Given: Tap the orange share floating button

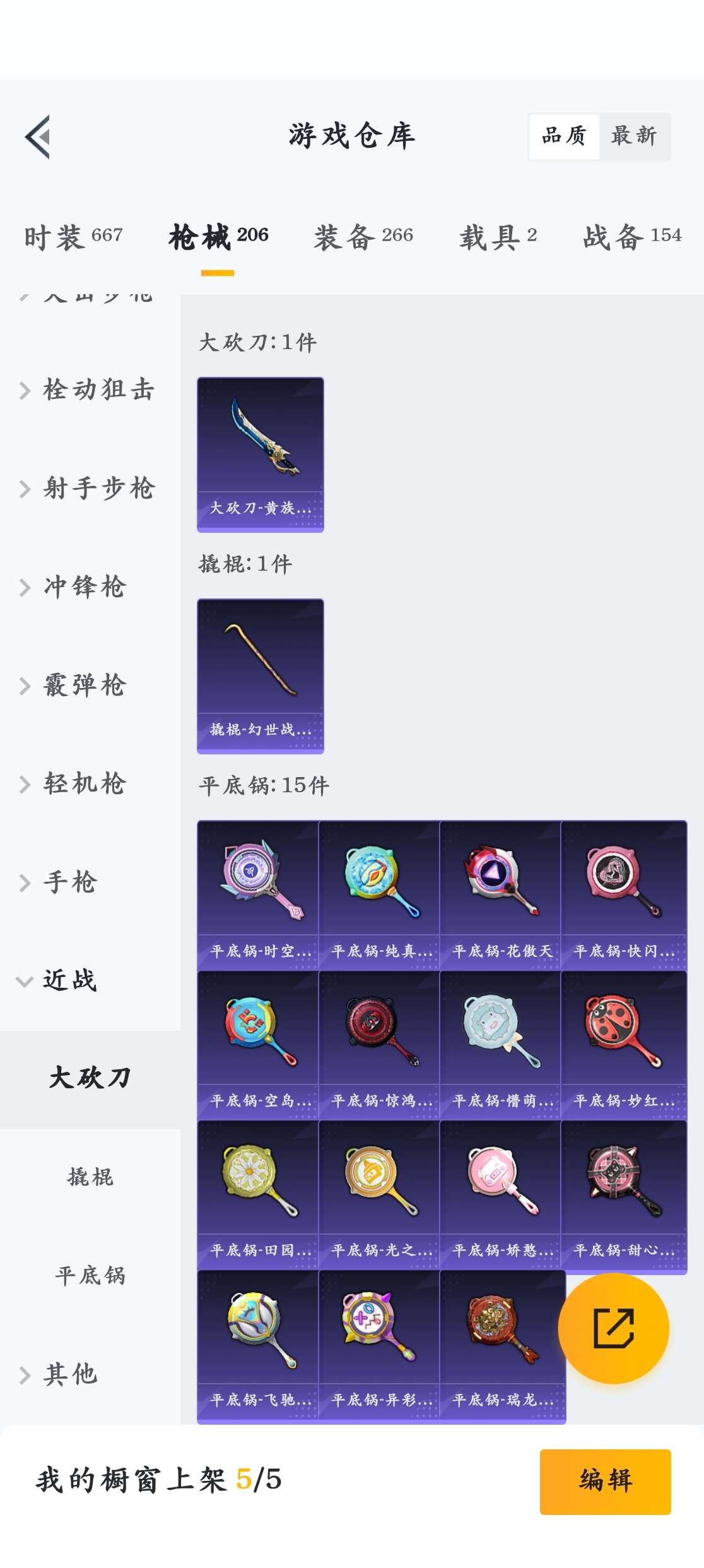Looking at the screenshot, I should (613, 1328).
